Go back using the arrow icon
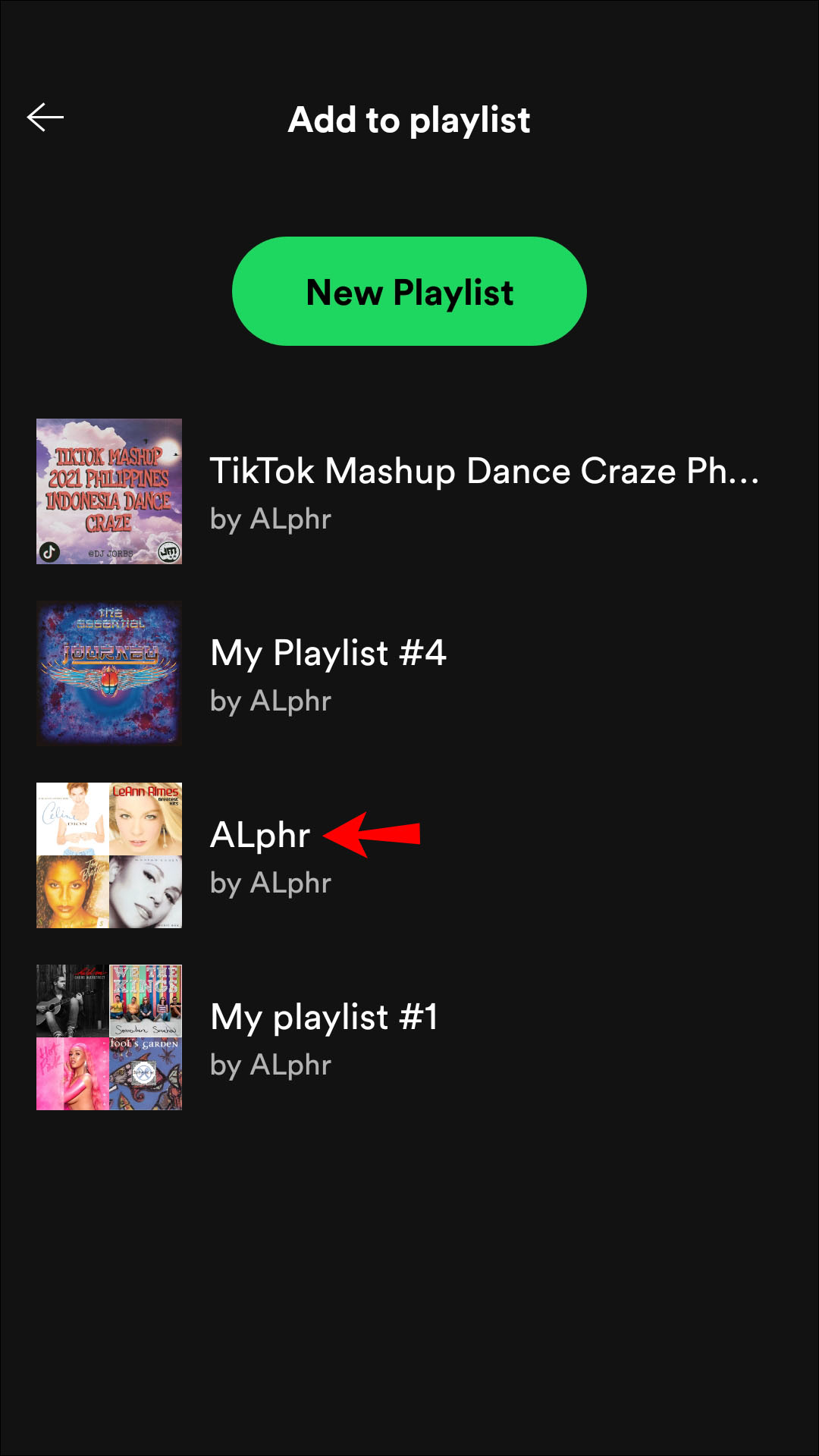Screen dimensions: 819x1456 (x=45, y=118)
